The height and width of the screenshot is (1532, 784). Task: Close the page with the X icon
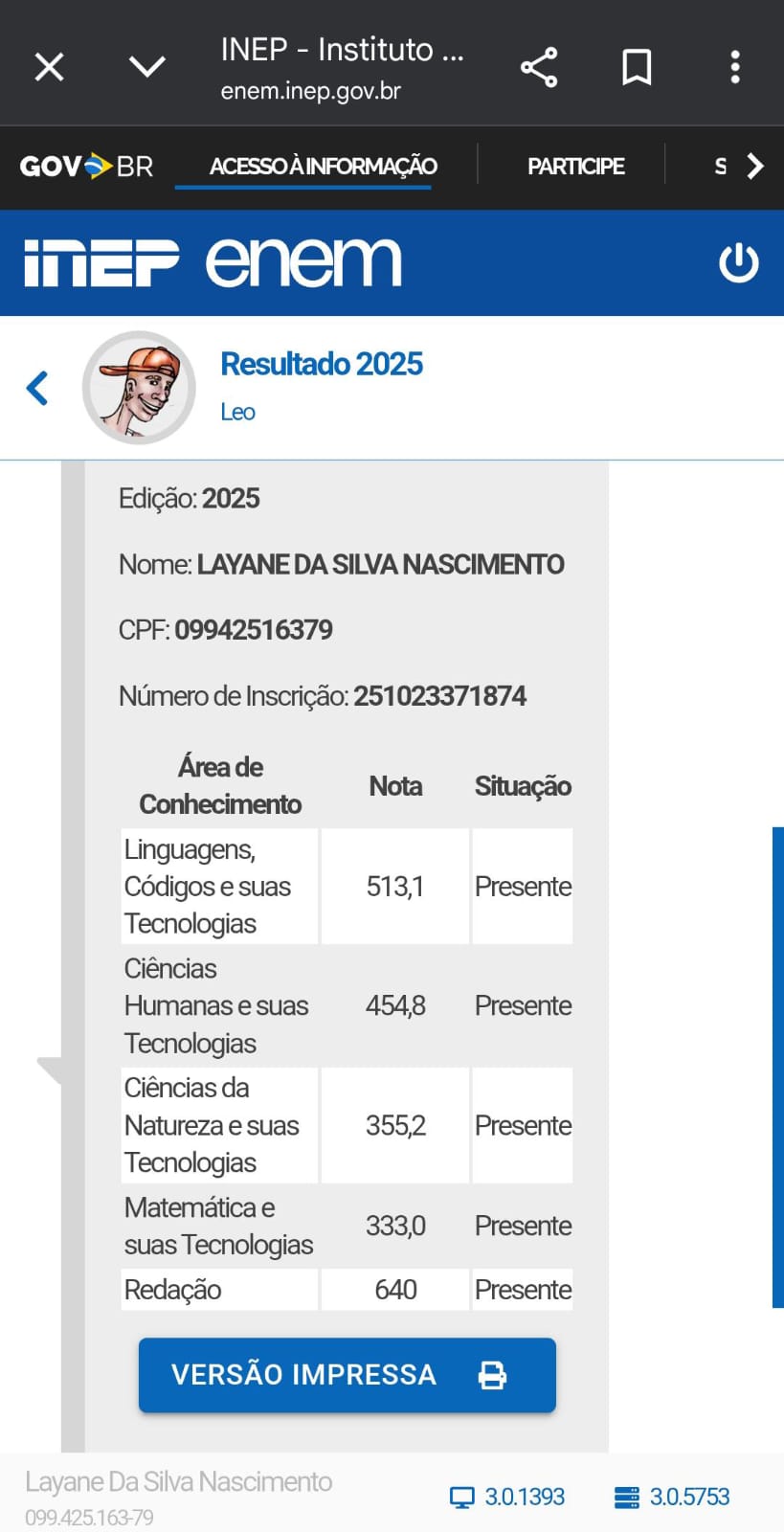point(49,66)
